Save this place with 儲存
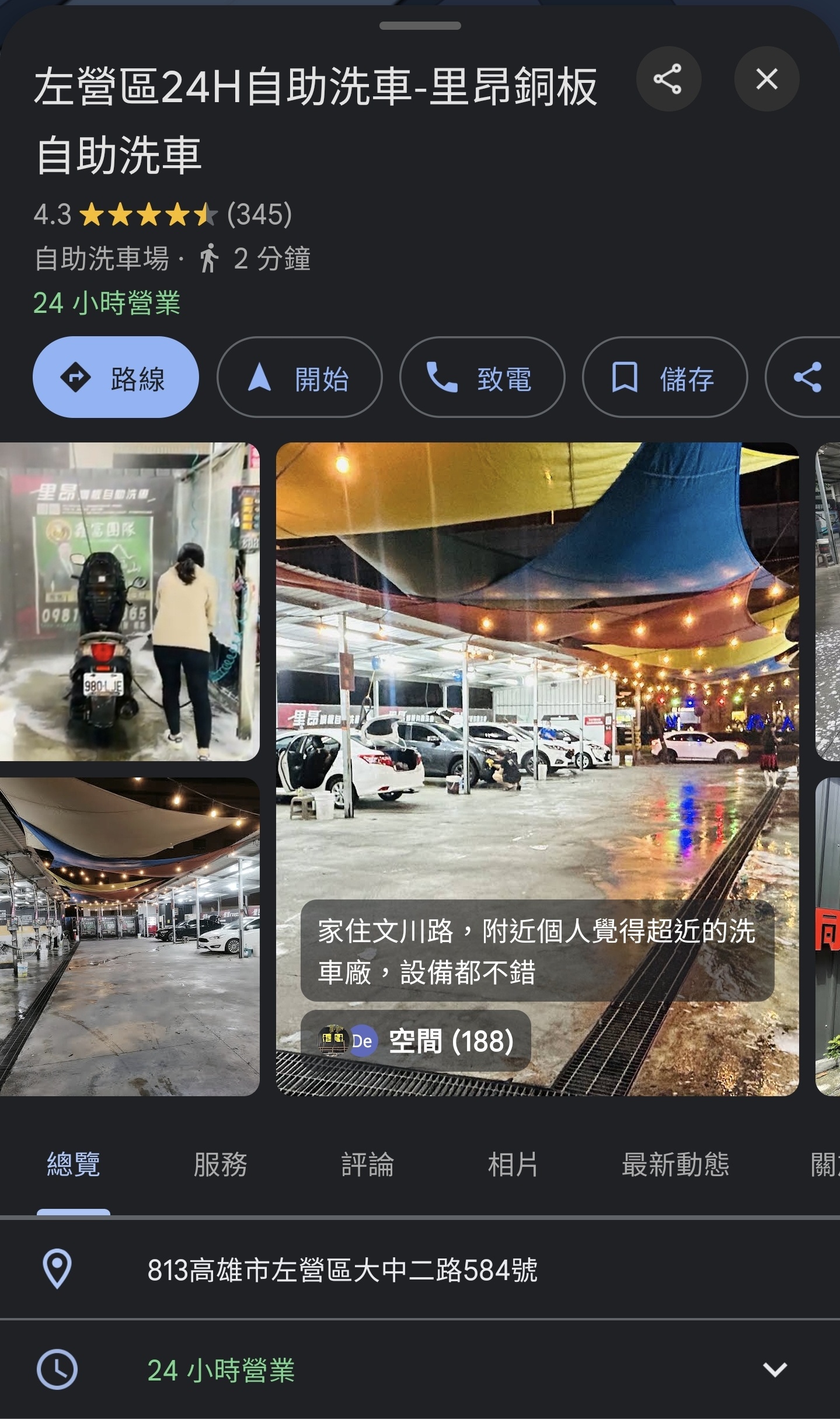 pos(664,378)
